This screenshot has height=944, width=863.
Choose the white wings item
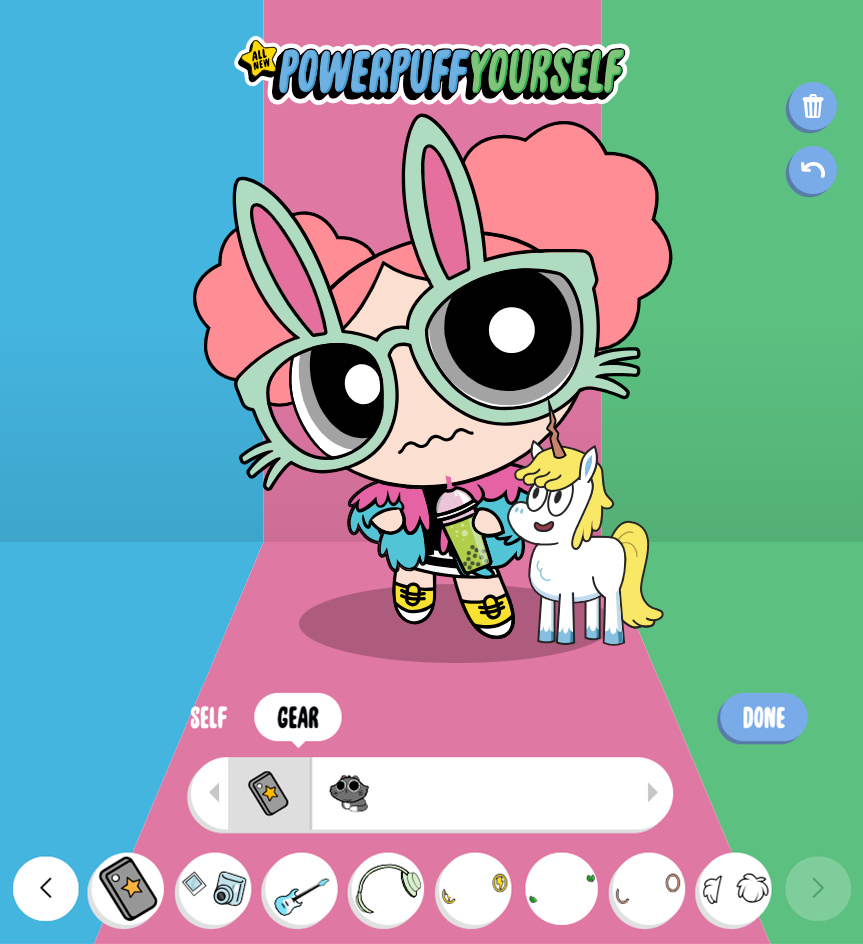pos(734,888)
